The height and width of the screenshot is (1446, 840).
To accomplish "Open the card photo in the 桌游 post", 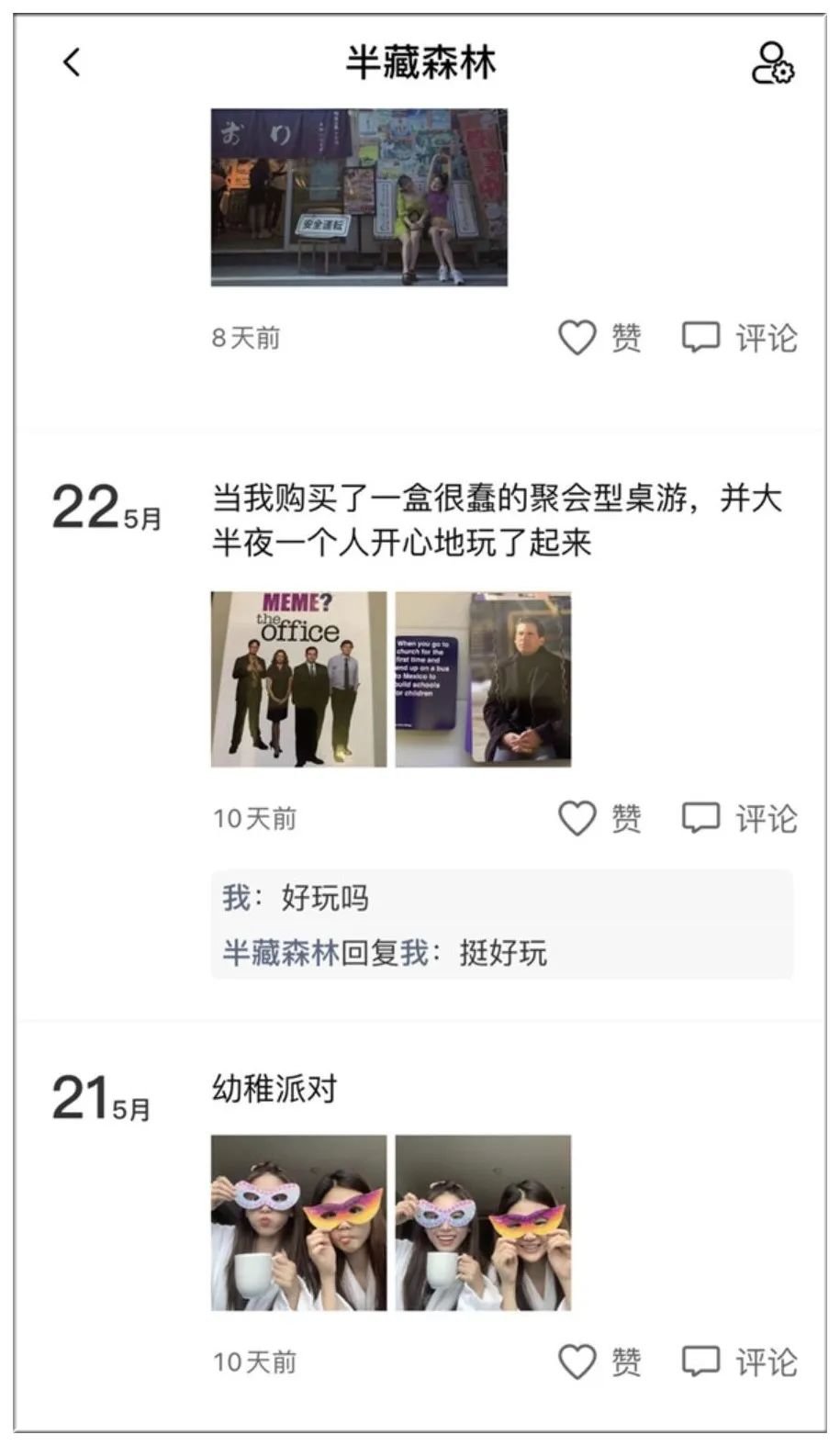I will pyautogui.click(x=483, y=679).
